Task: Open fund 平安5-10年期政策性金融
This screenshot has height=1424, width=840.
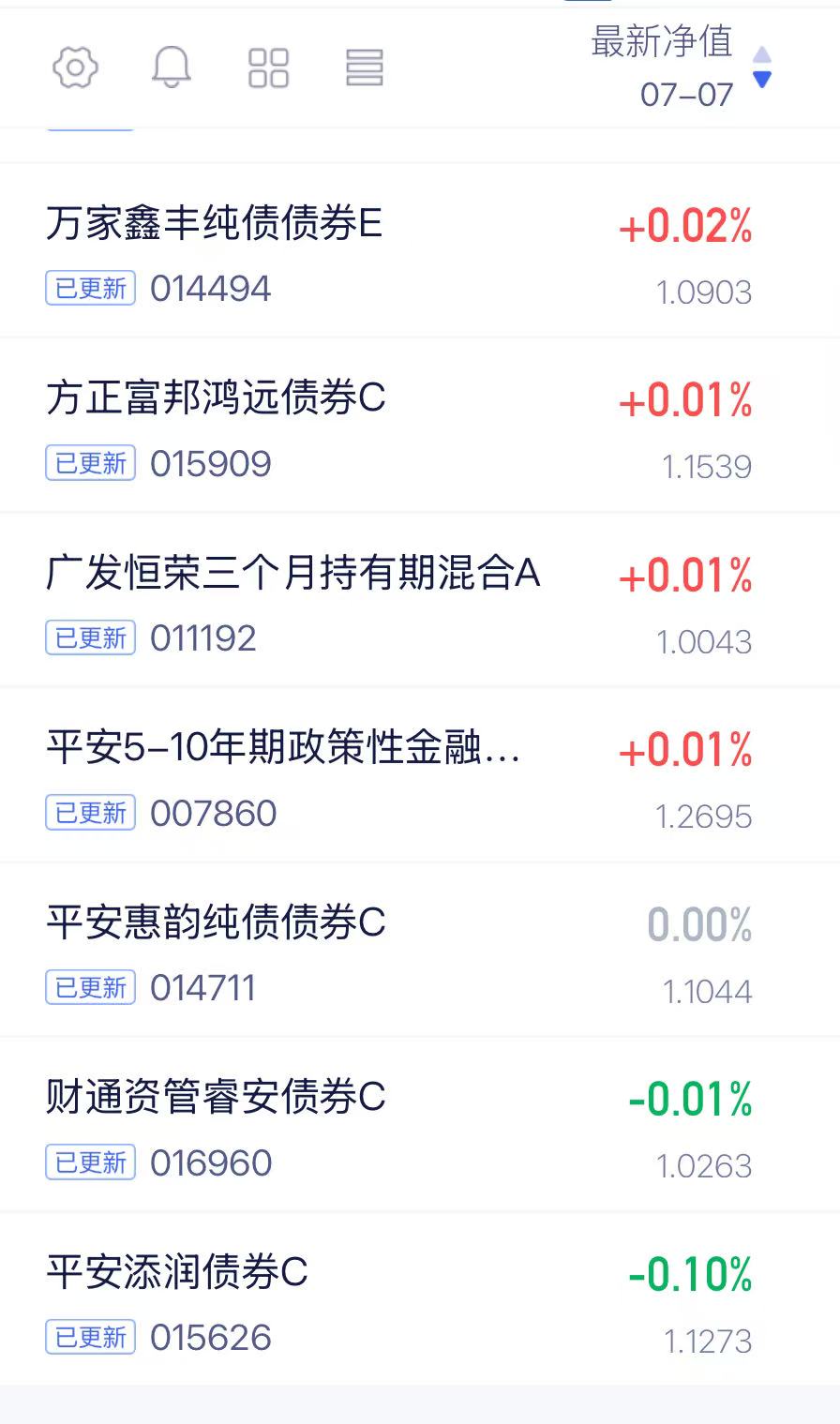Action: point(420,775)
